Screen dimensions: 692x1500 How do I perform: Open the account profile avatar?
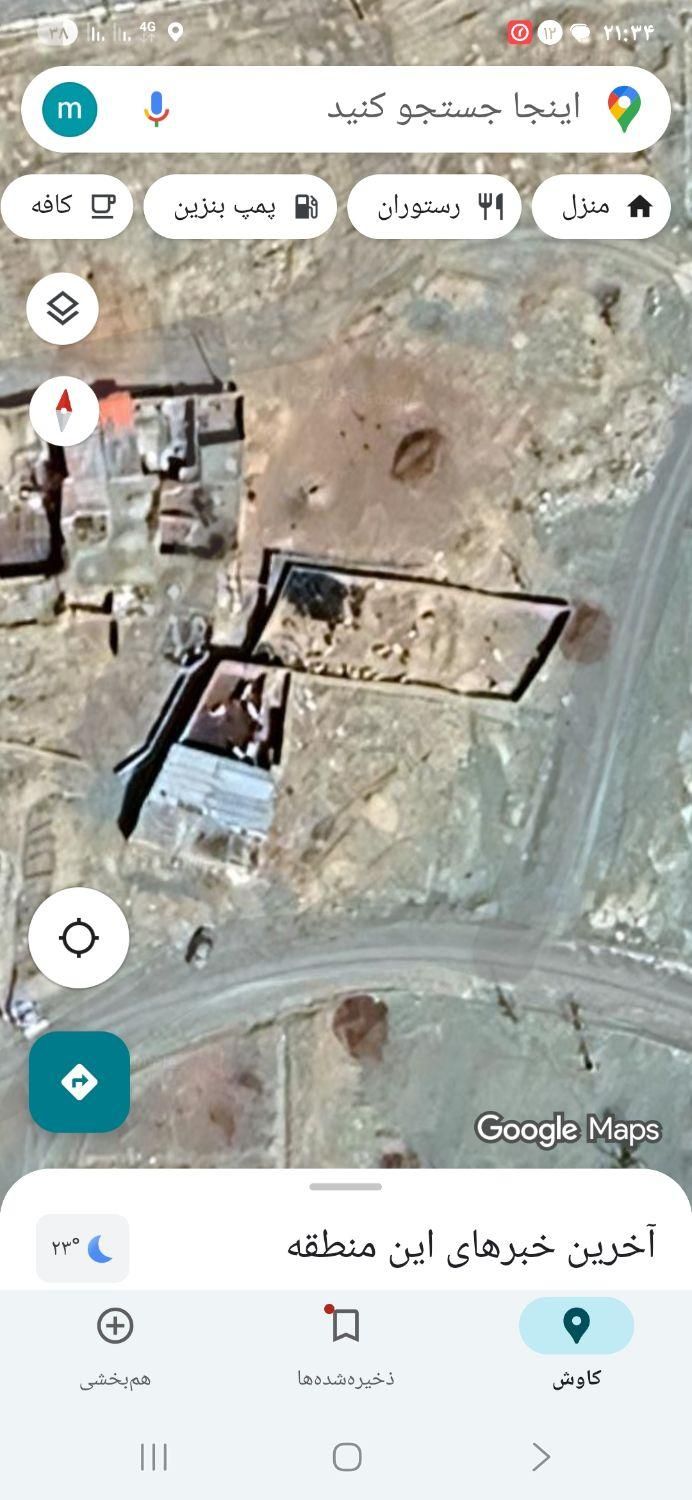(x=70, y=109)
